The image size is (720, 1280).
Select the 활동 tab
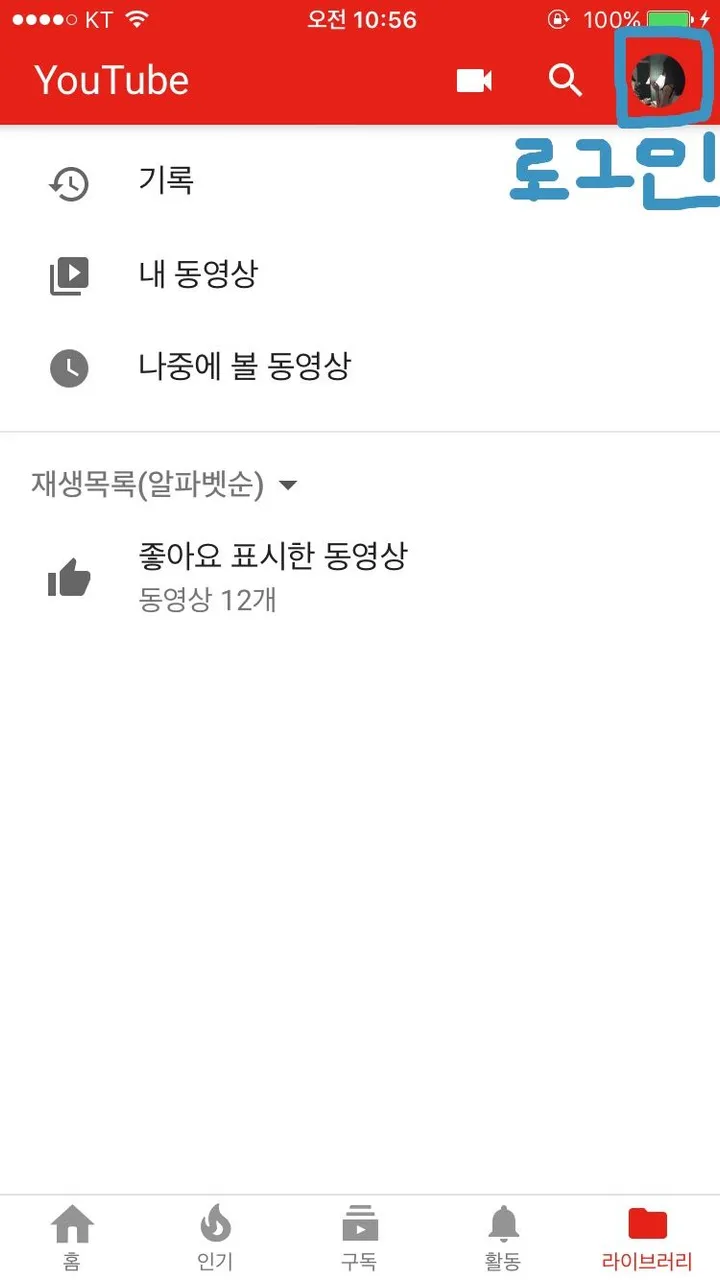point(503,1237)
